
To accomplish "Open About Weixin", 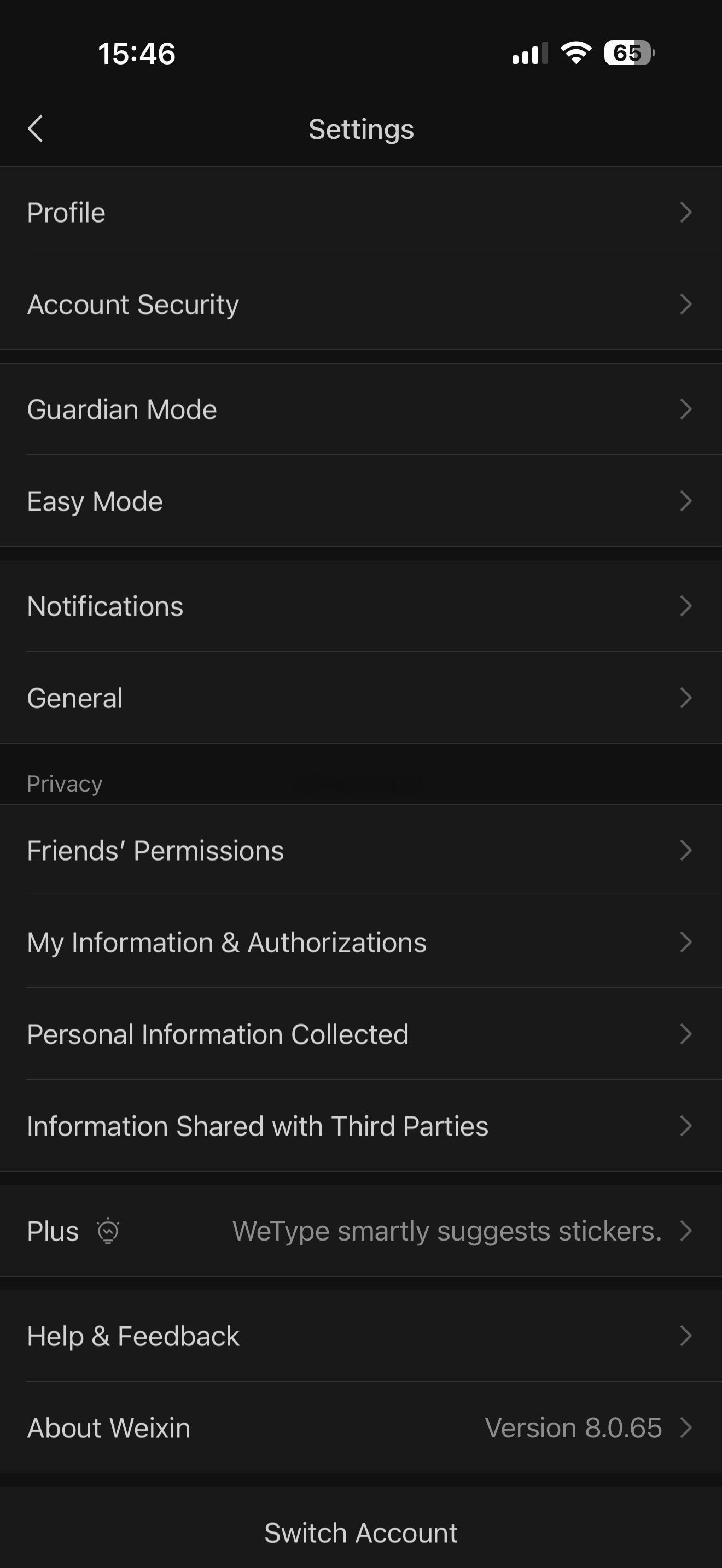I will click(x=360, y=1428).
